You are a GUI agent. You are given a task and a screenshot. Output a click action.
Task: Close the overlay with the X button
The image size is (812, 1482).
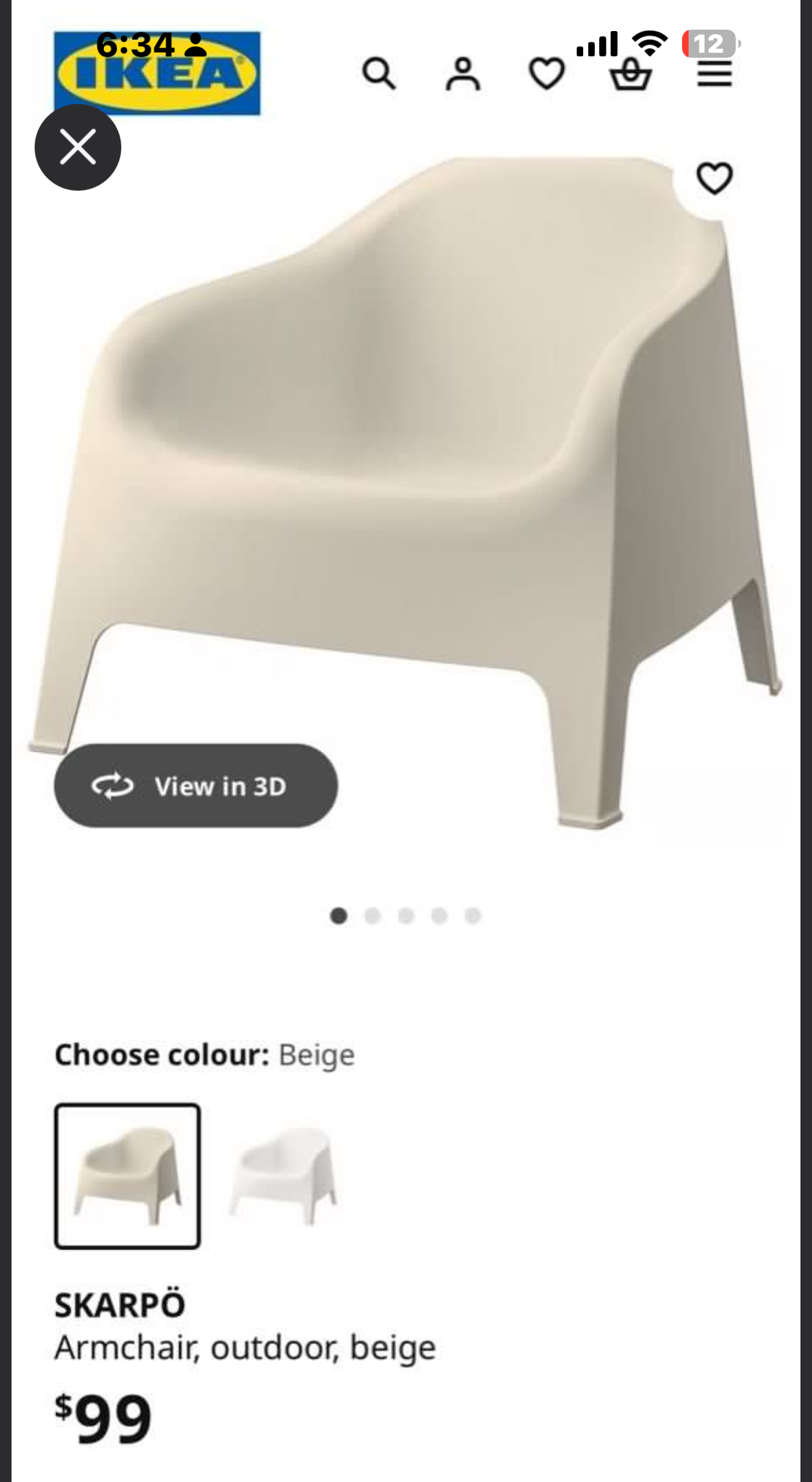78,147
